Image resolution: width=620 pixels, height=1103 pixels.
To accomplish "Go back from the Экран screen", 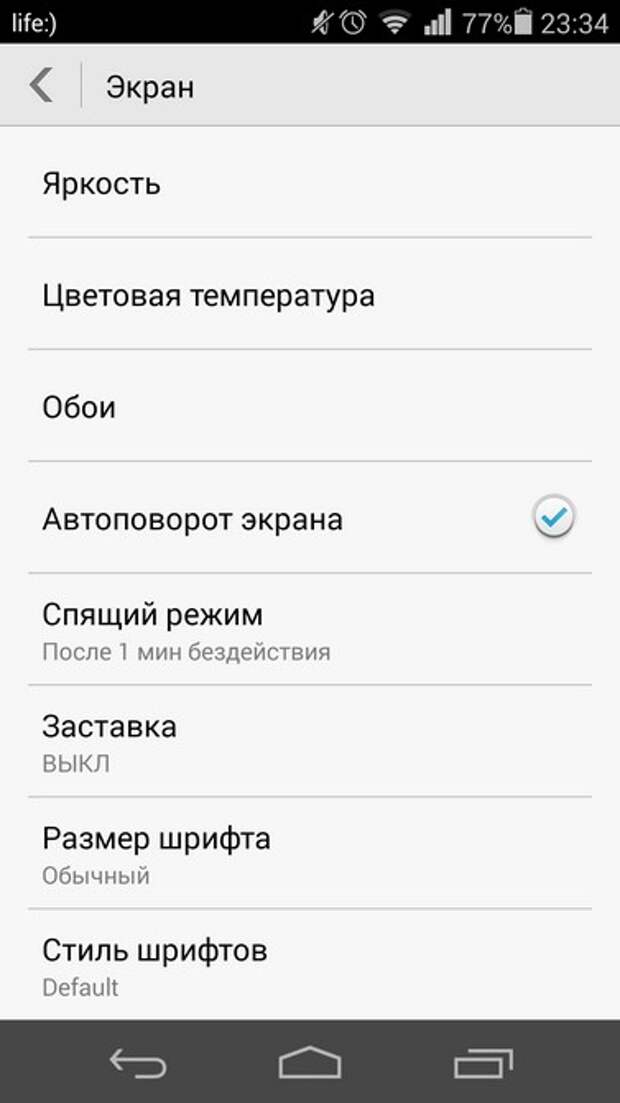I will (42, 87).
